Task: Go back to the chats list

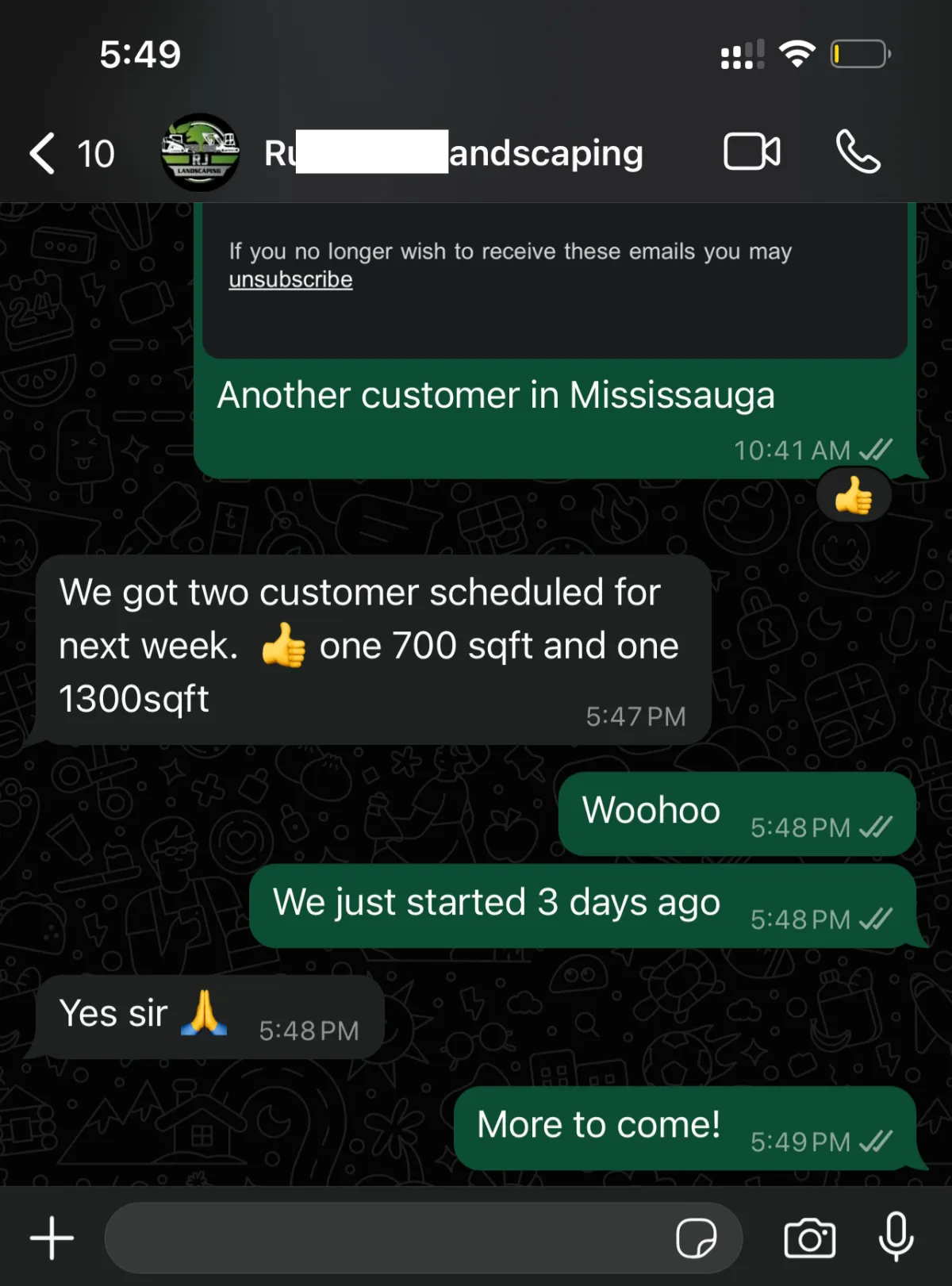Action: (x=44, y=153)
